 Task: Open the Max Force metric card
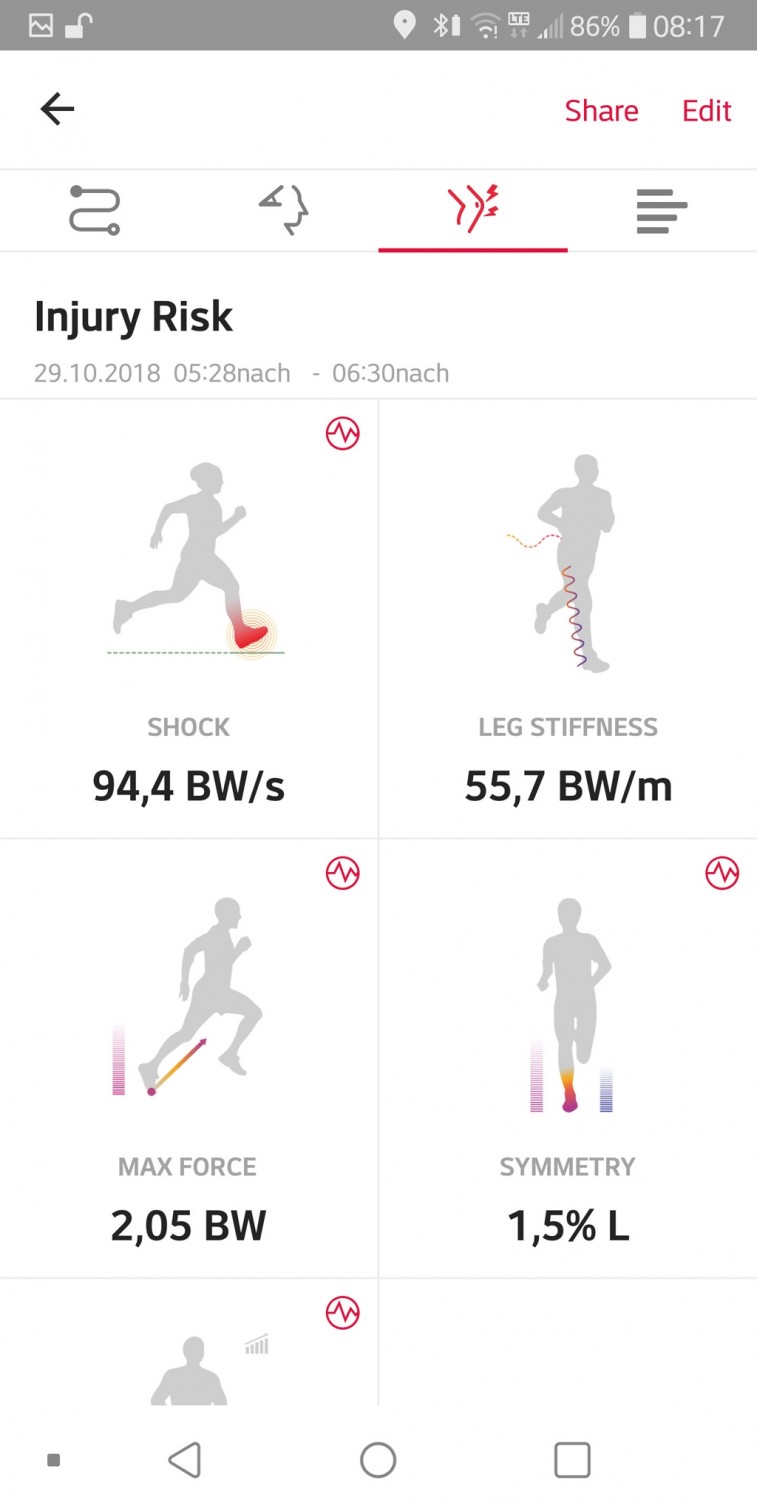pos(189,1060)
